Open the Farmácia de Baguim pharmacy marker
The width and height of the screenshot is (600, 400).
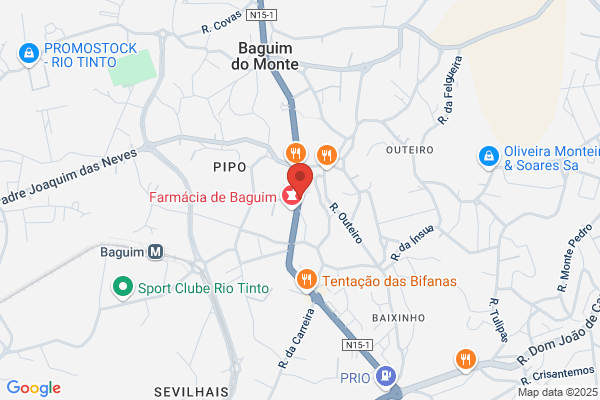[x=291, y=197]
